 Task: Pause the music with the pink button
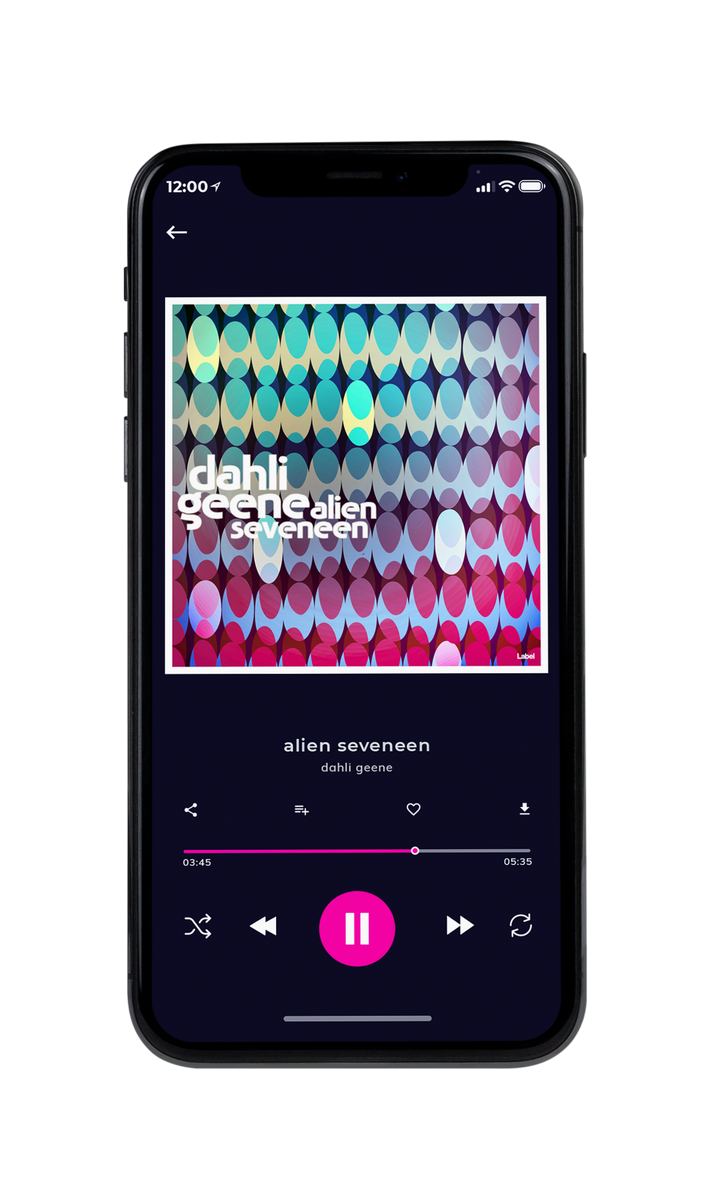pyautogui.click(x=357, y=928)
